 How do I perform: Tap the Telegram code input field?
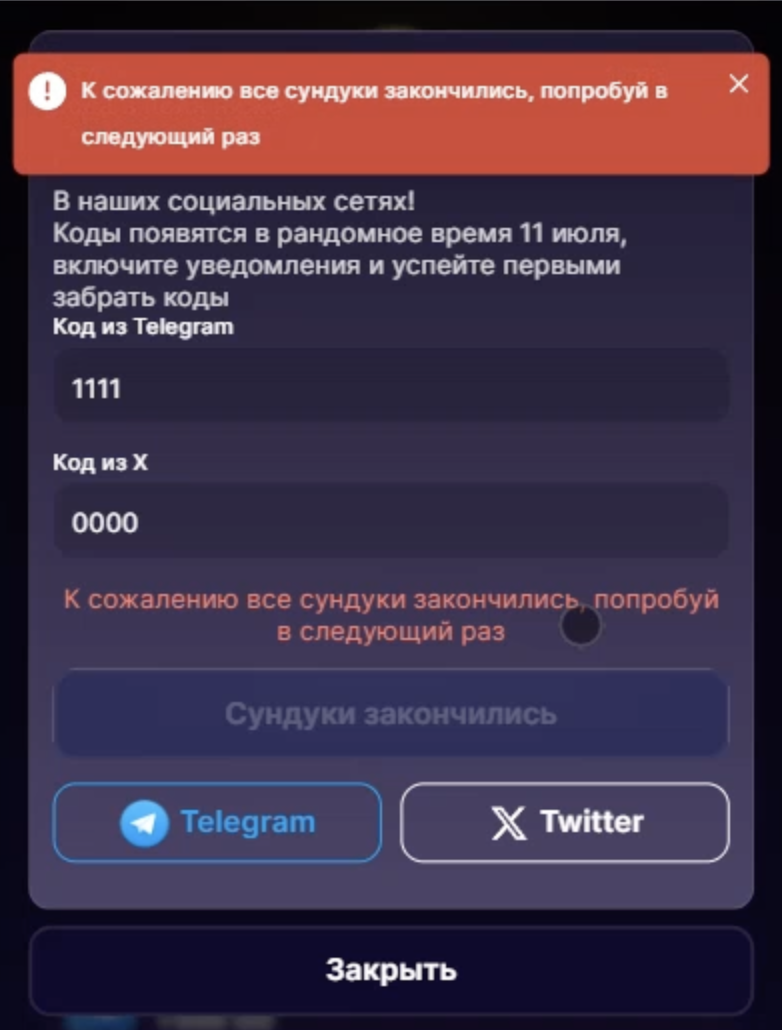[x=390, y=387]
